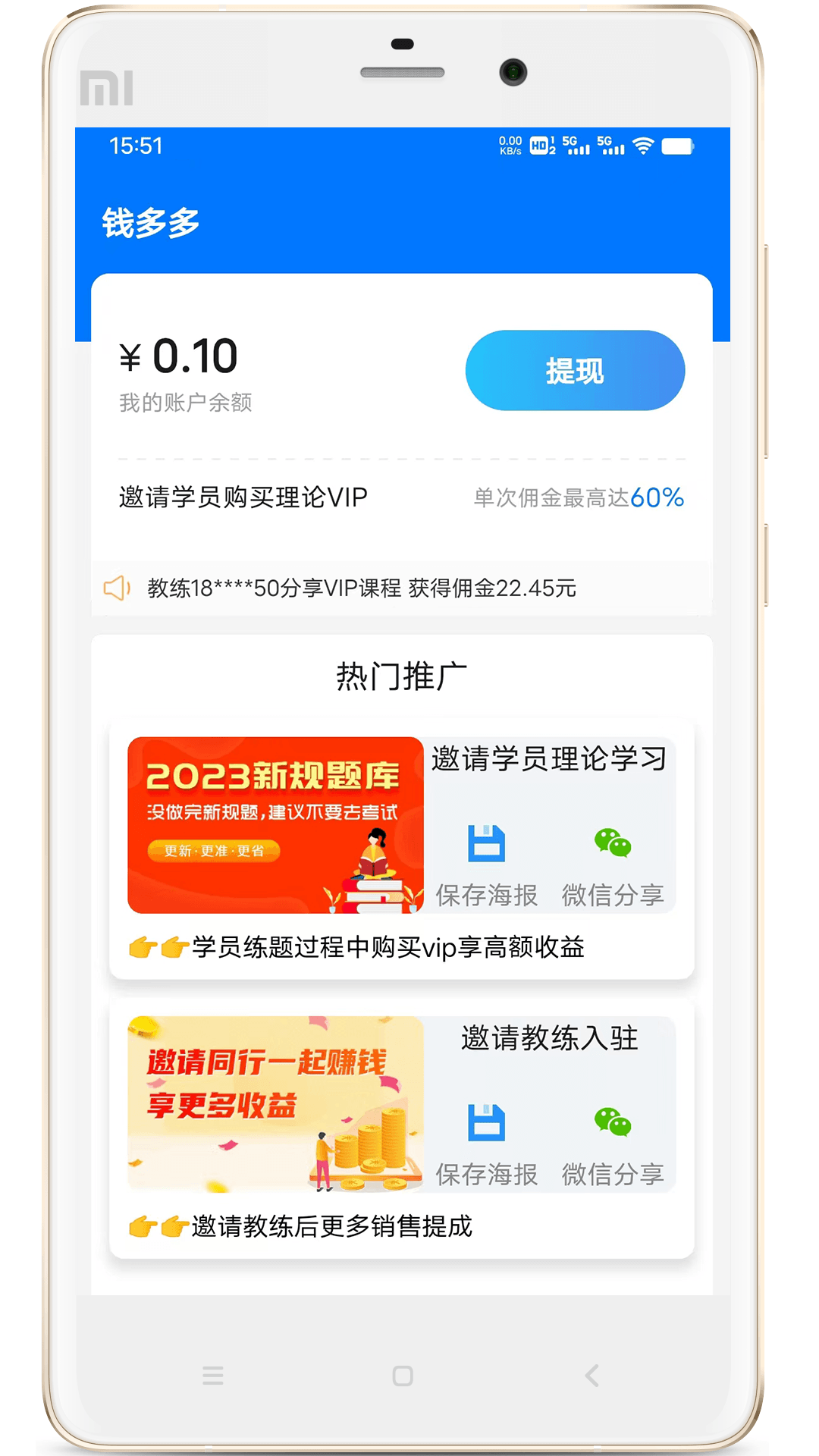Click the WeChat share icon for 邀请学员理论学习
819x1456 pixels.
coord(611,842)
